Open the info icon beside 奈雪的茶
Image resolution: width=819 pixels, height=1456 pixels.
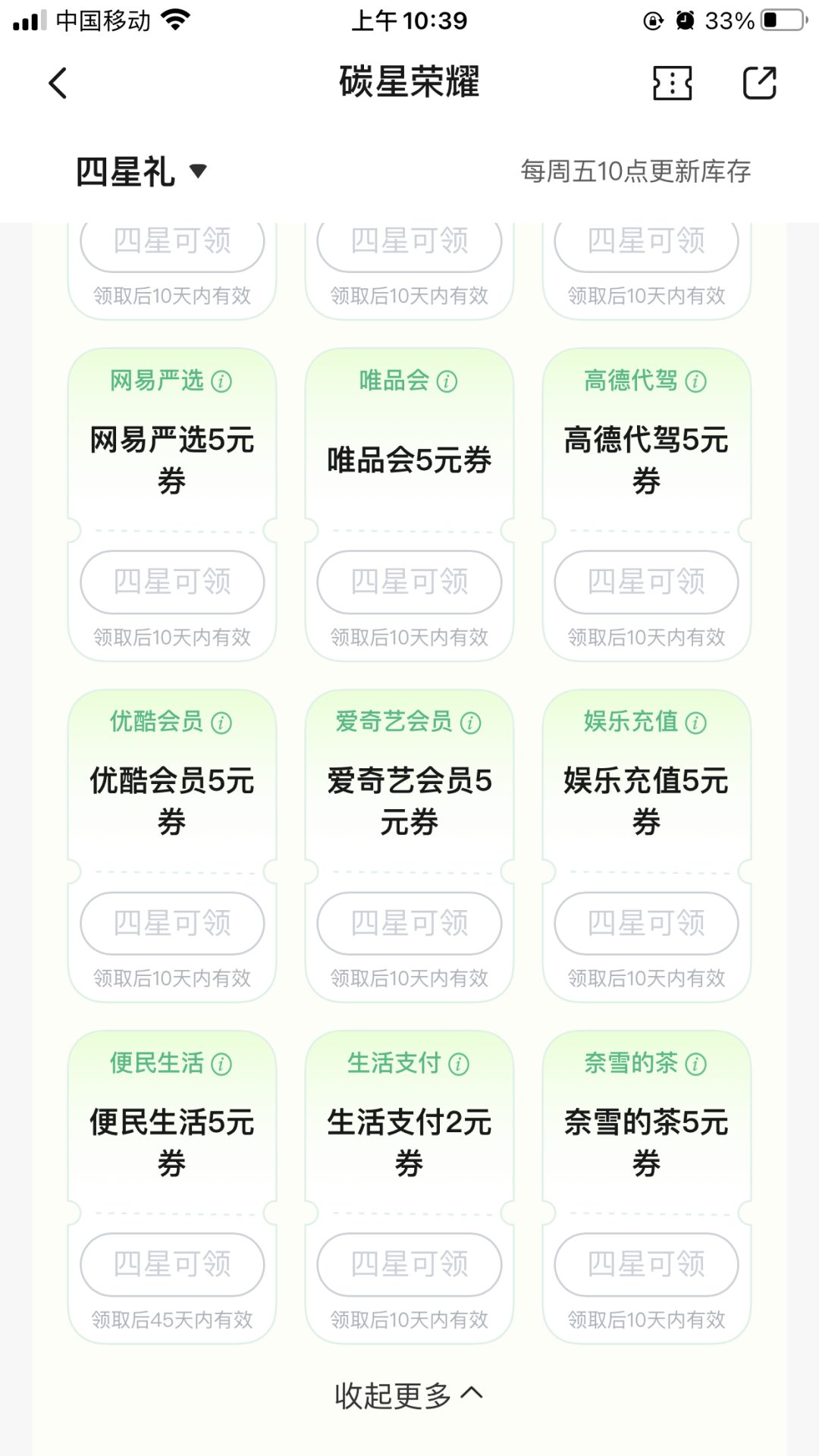695,1064
